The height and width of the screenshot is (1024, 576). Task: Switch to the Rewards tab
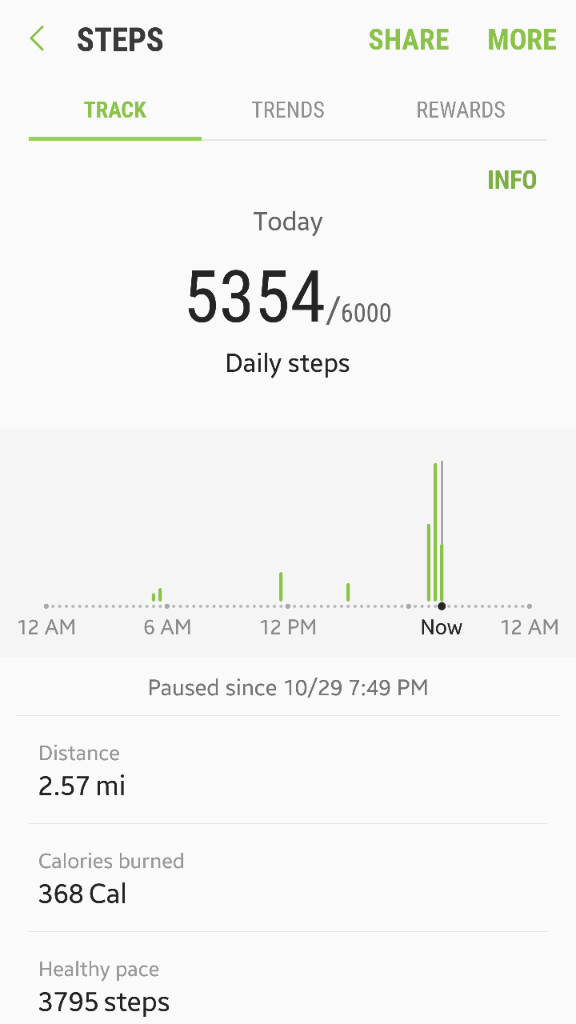tap(460, 110)
